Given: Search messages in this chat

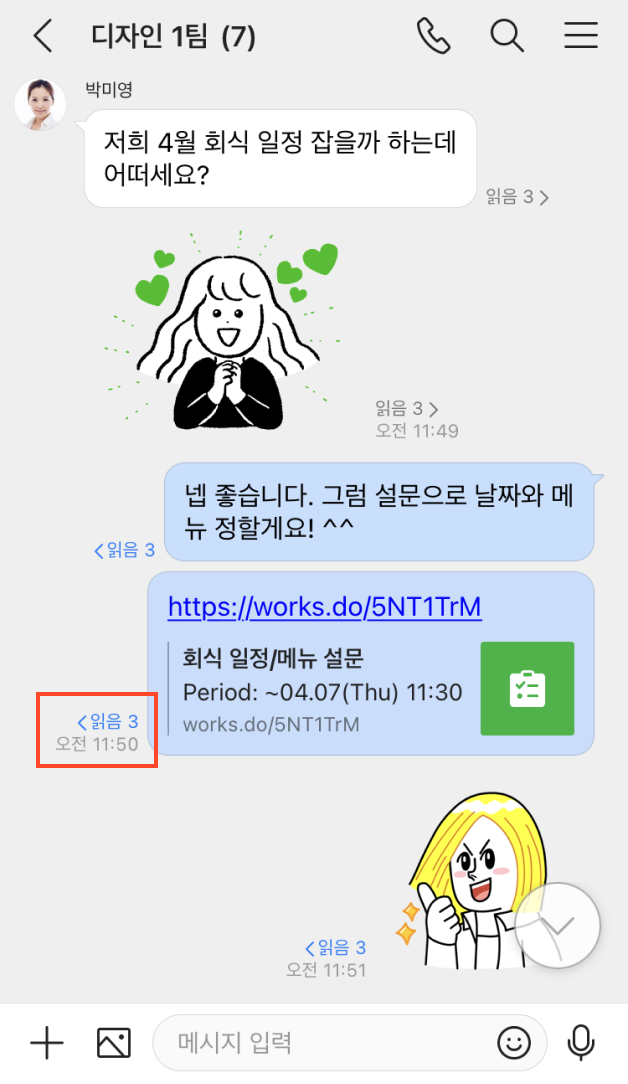Looking at the screenshot, I should tap(507, 37).
